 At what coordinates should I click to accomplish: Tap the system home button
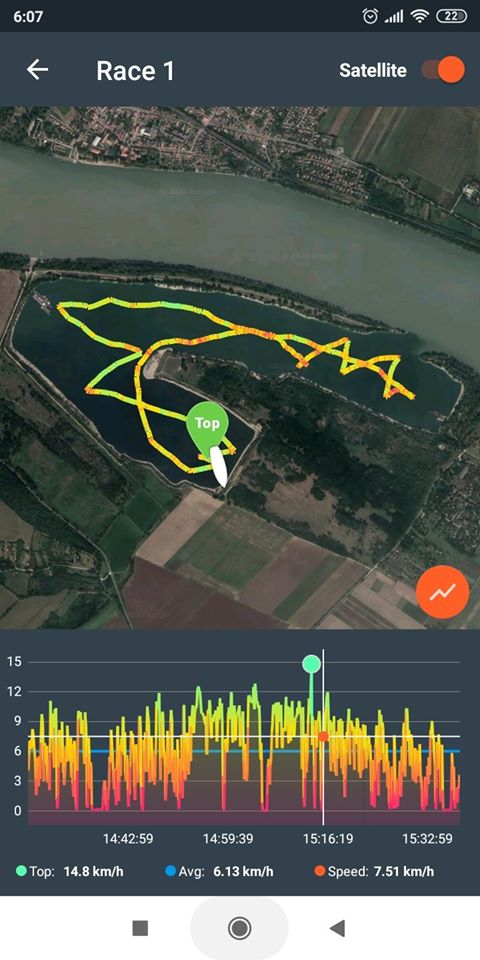pyautogui.click(x=239, y=928)
